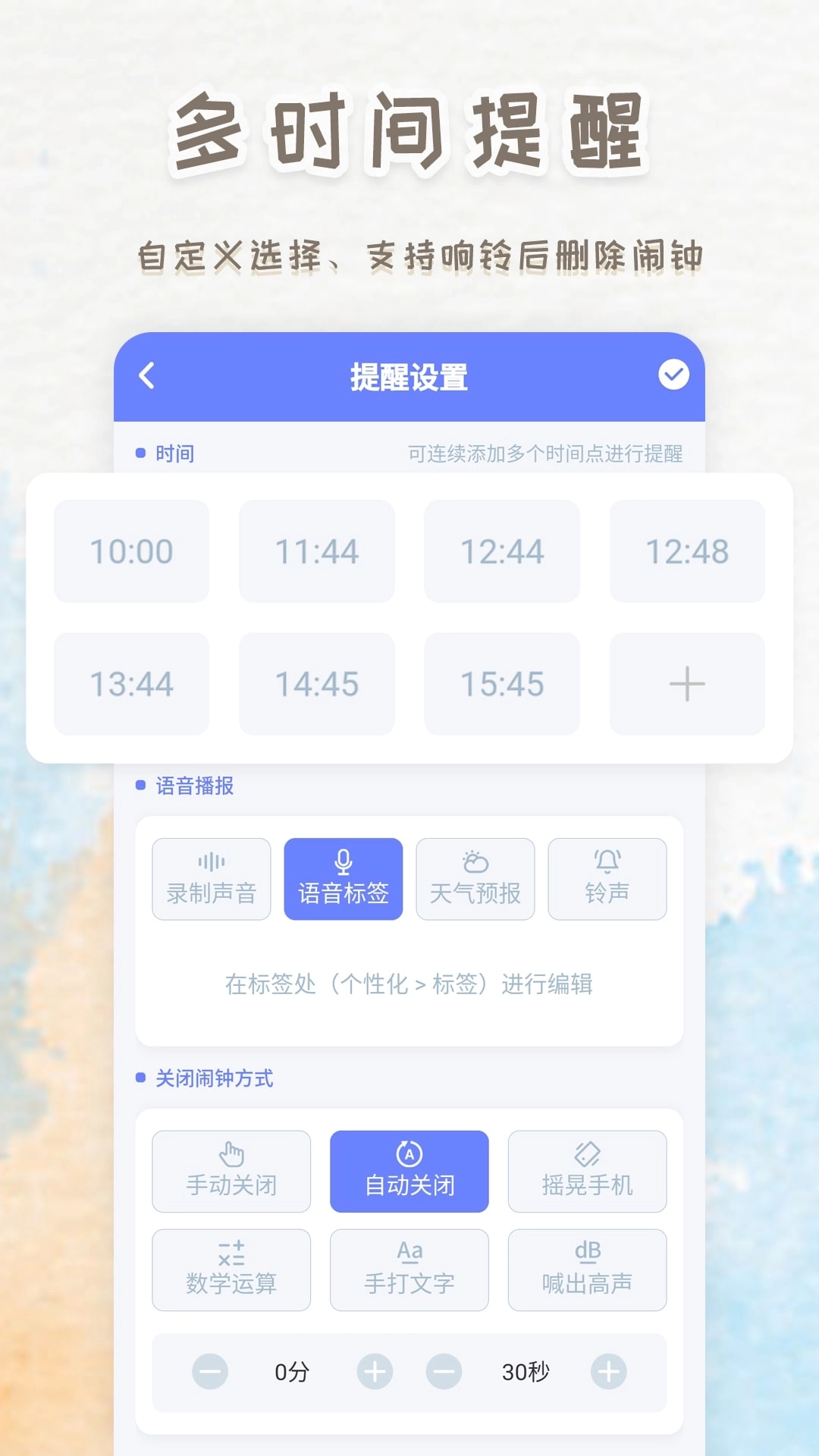Select the 录制声音 record sound option
The height and width of the screenshot is (1456, 819).
coord(210,878)
